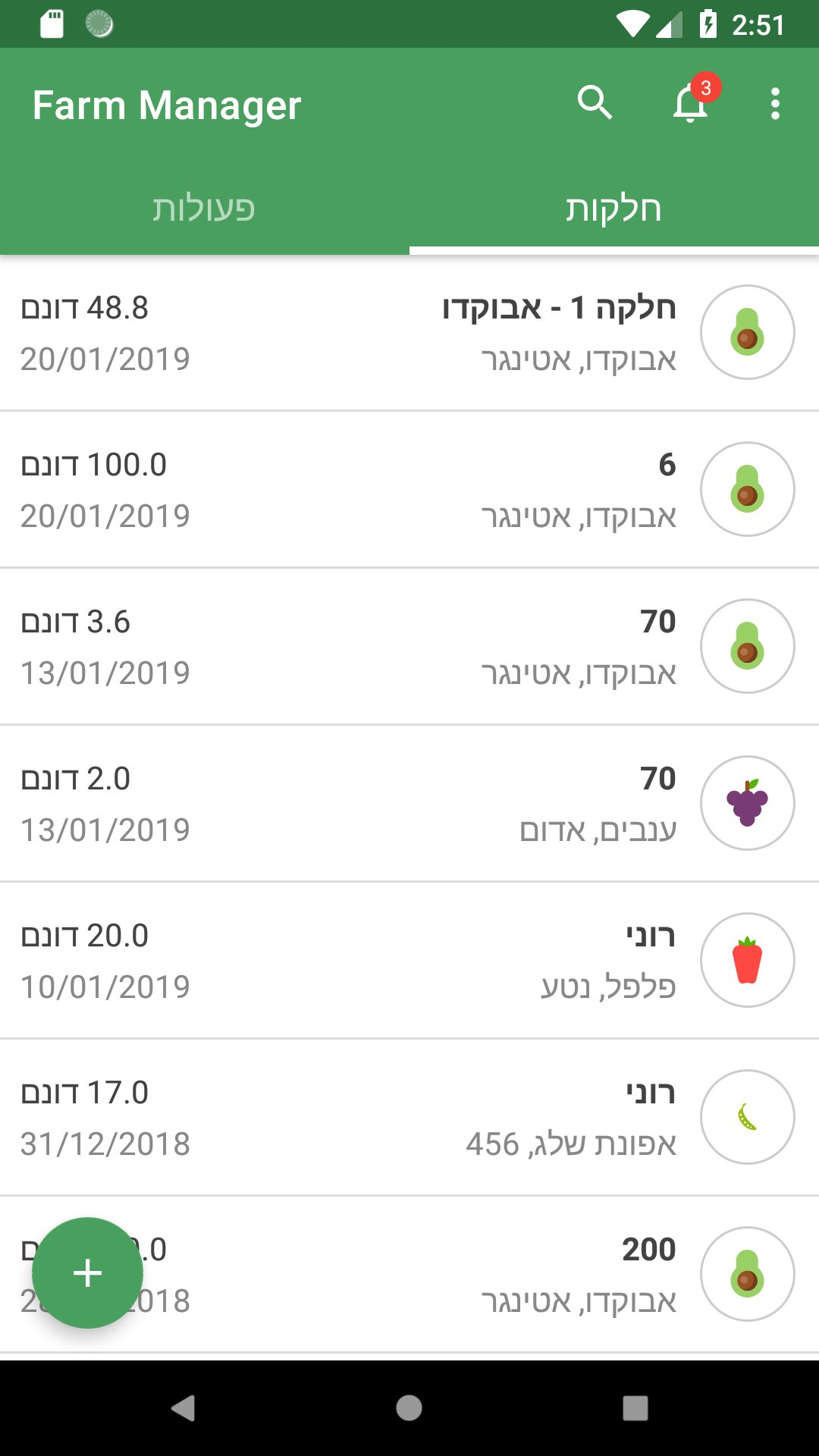
Task: Tap the system home button
Action: [409, 1408]
